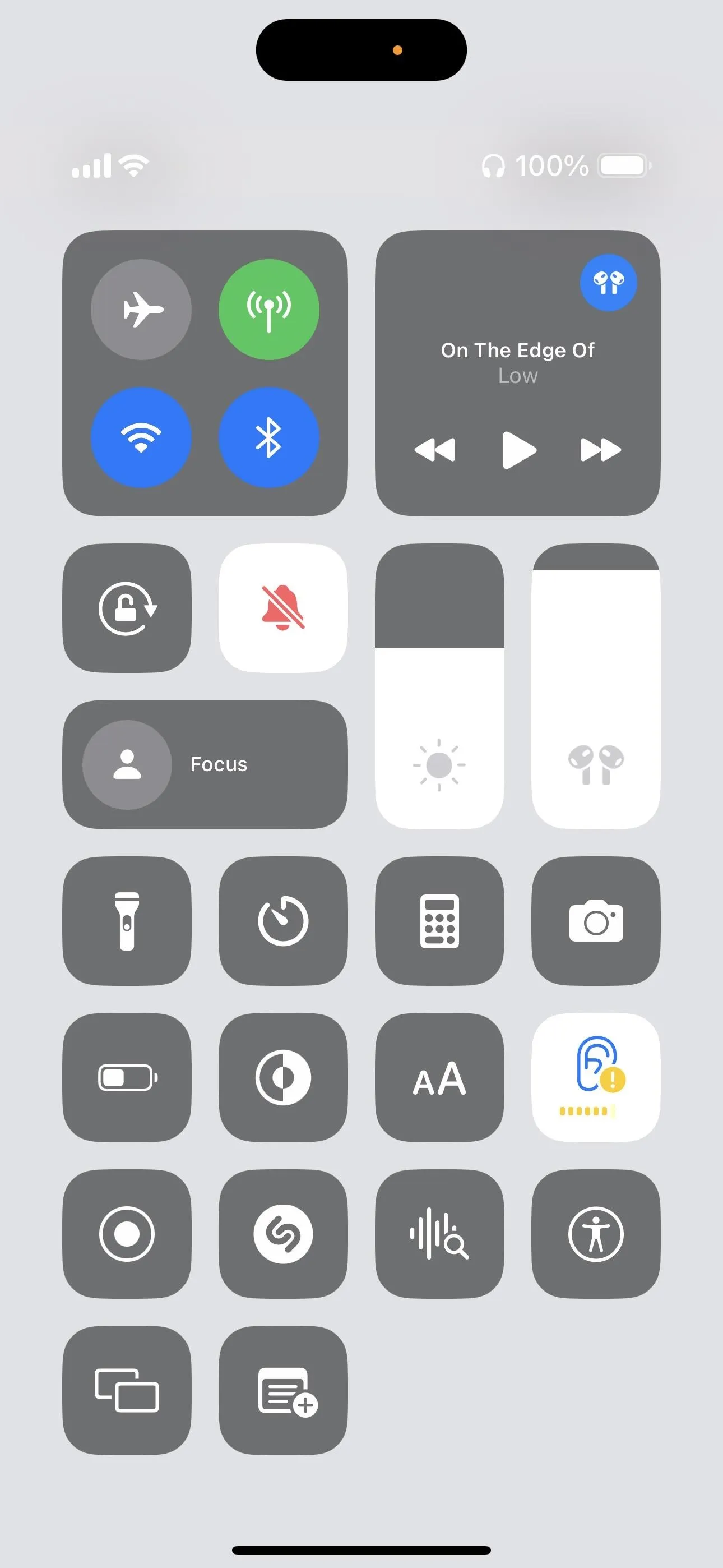Open the Text Size control
The image size is (723, 1568).
tap(439, 1077)
